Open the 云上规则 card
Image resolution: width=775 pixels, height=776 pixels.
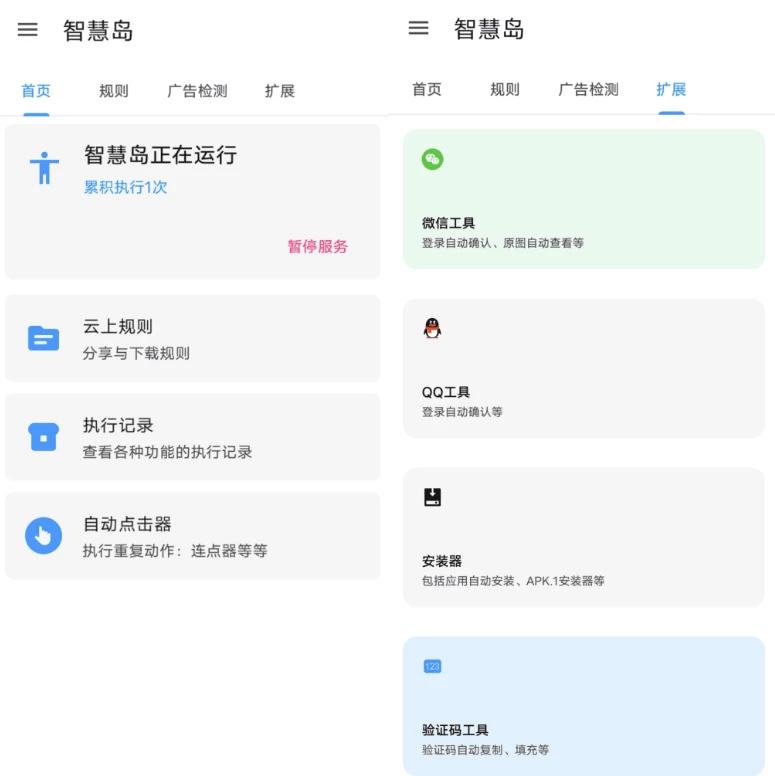pos(192,338)
